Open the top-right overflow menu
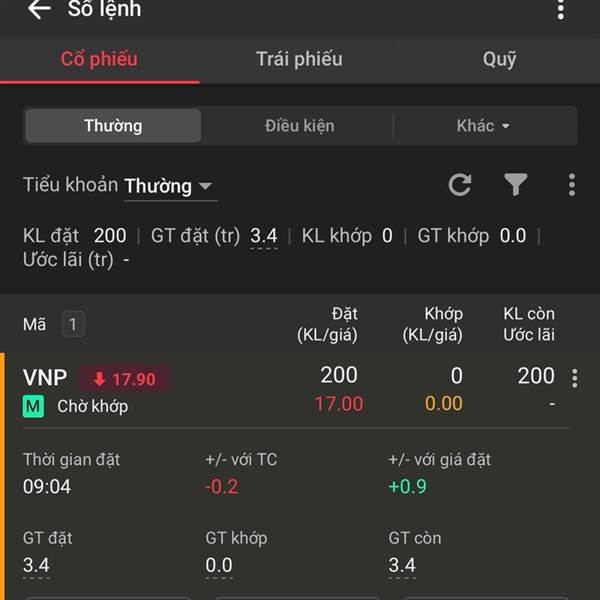Viewport: 600px width, 600px height. [x=561, y=10]
